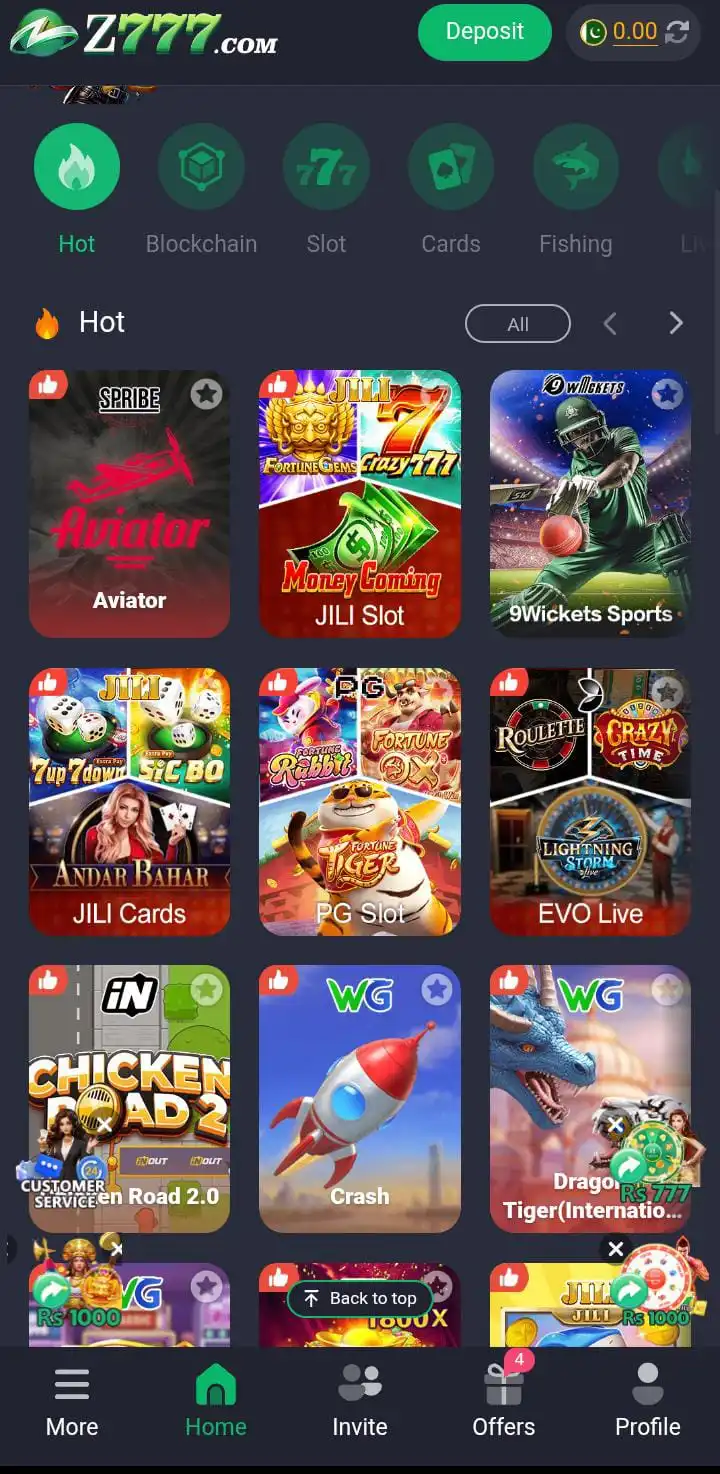Image resolution: width=720 pixels, height=1474 pixels.
Task: Jump back to top
Action: [360, 1298]
